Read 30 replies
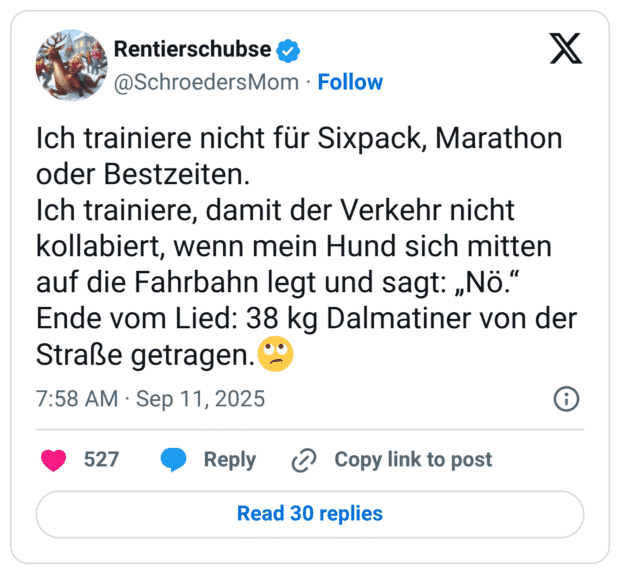Screen dimensions: 620x574 310,514
